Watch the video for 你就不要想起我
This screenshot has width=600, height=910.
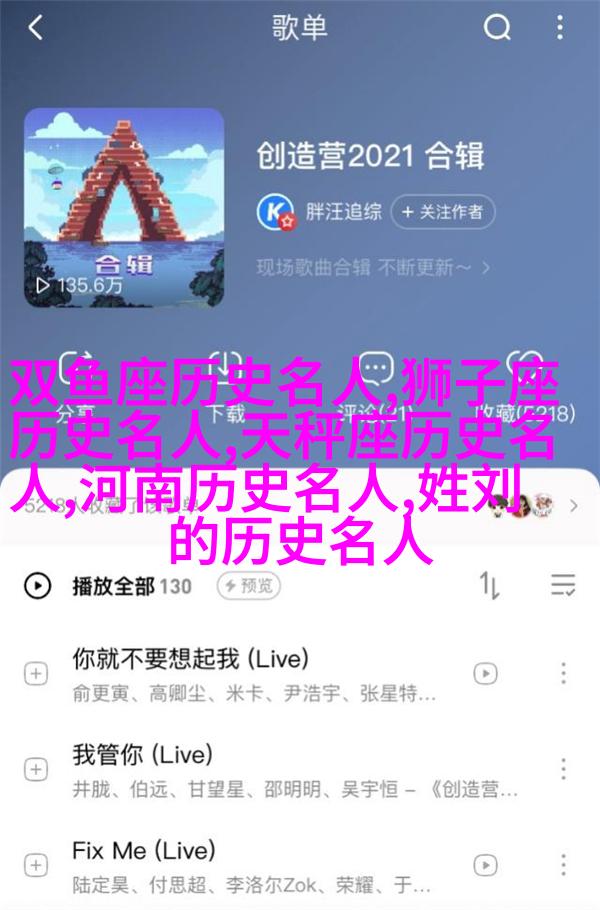pyautogui.click(x=485, y=674)
